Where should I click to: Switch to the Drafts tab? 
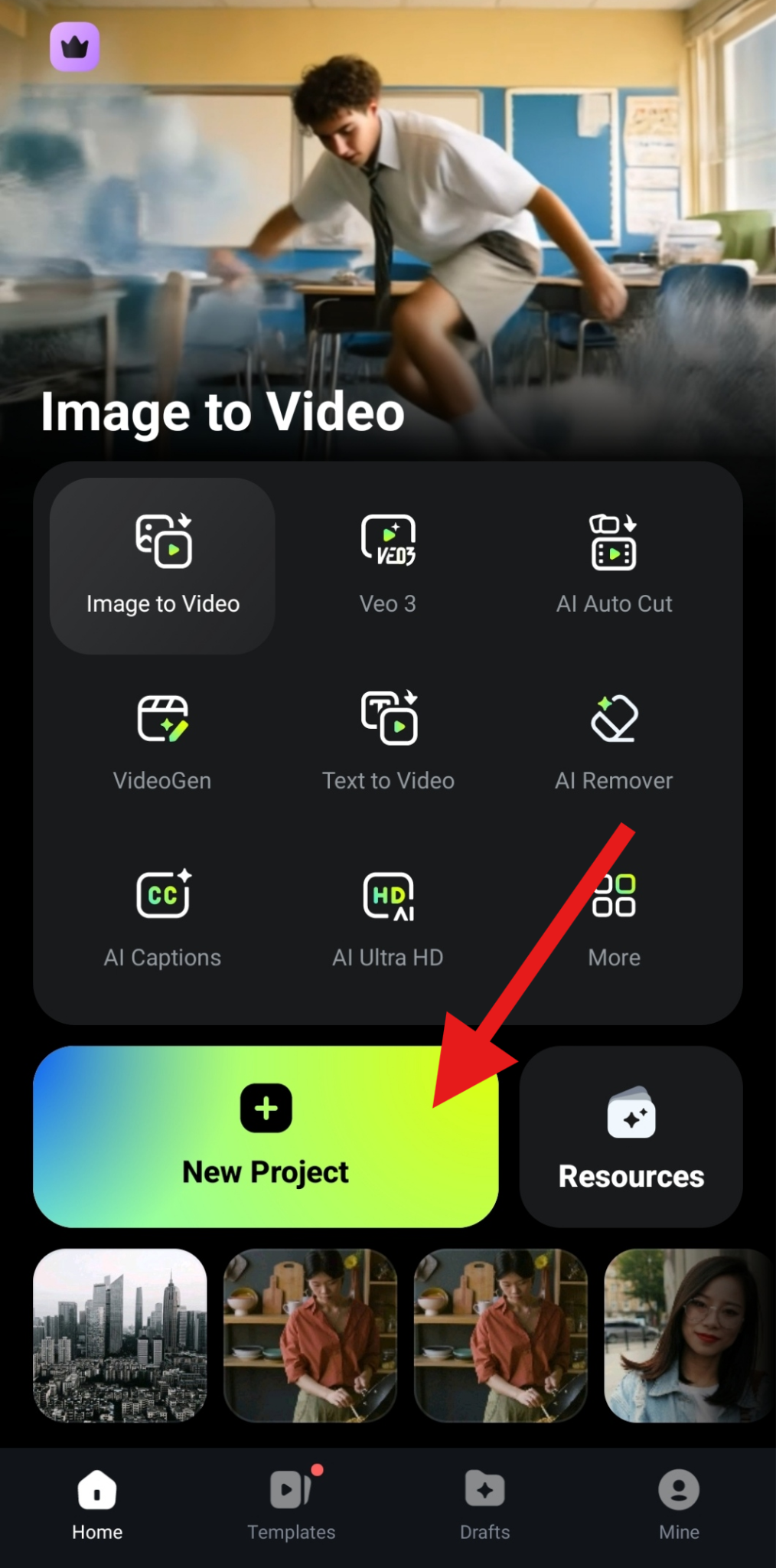point(484,1505)
